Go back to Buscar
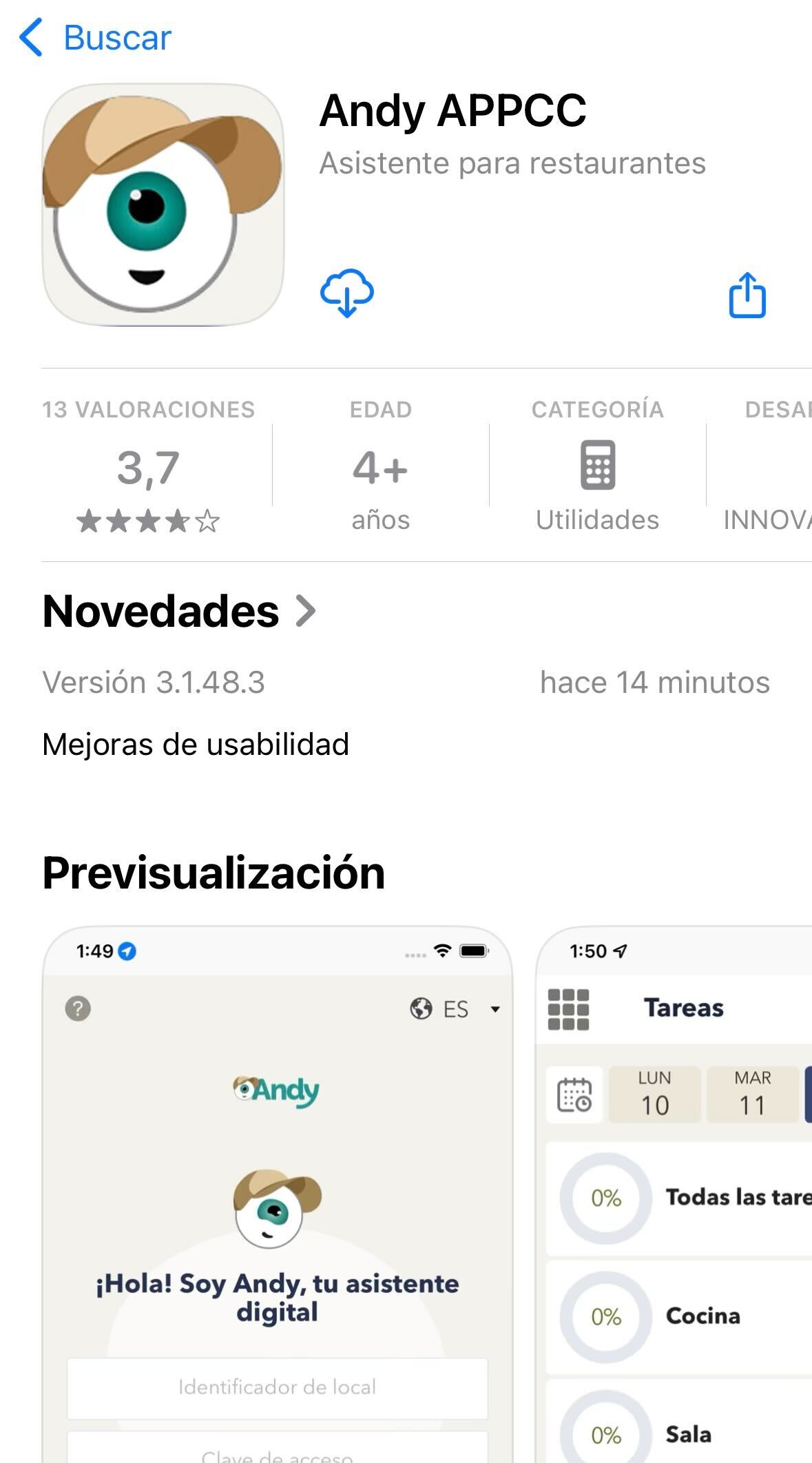Viewport: 812px width, 1463px height. pos(95,37)
